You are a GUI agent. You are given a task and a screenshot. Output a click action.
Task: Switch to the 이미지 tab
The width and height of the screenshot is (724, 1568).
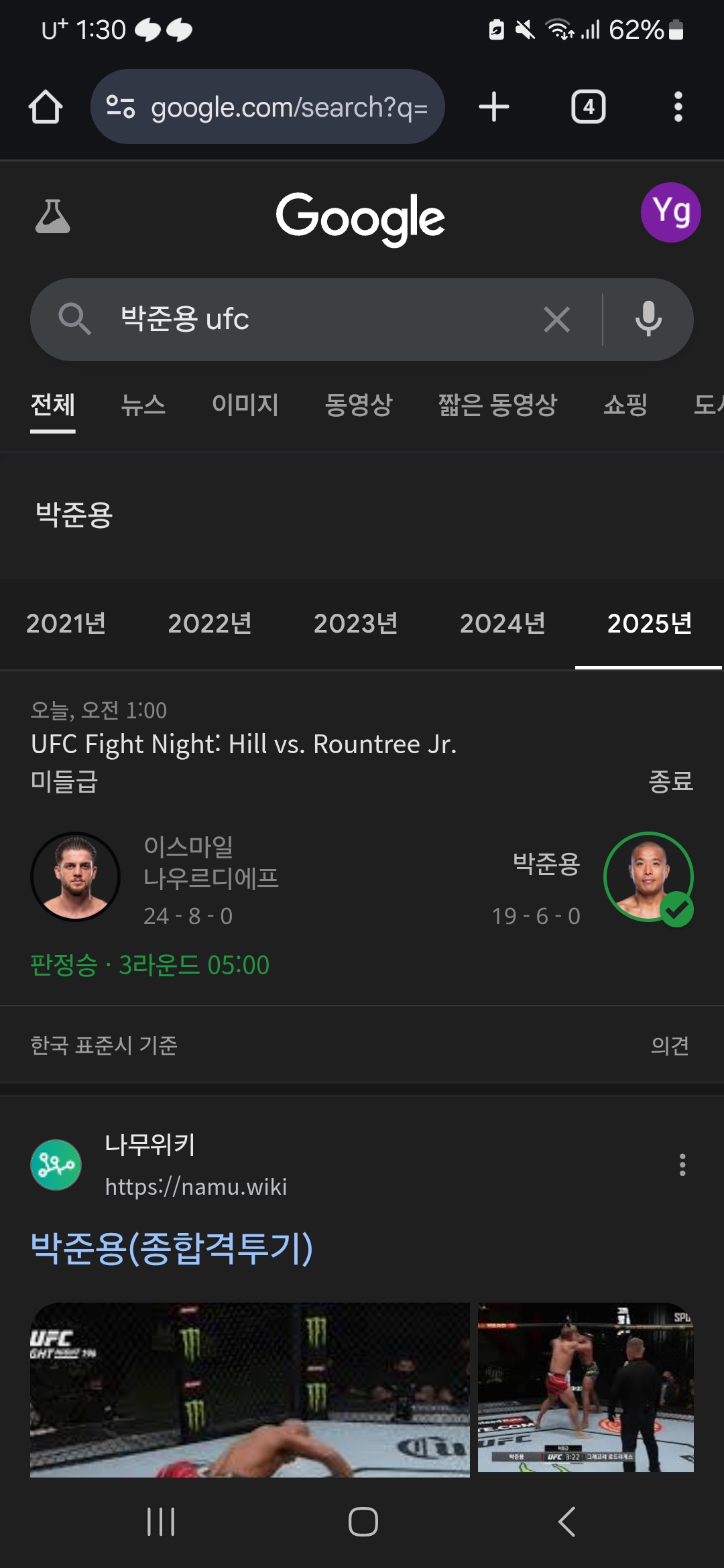coord(245,404)
